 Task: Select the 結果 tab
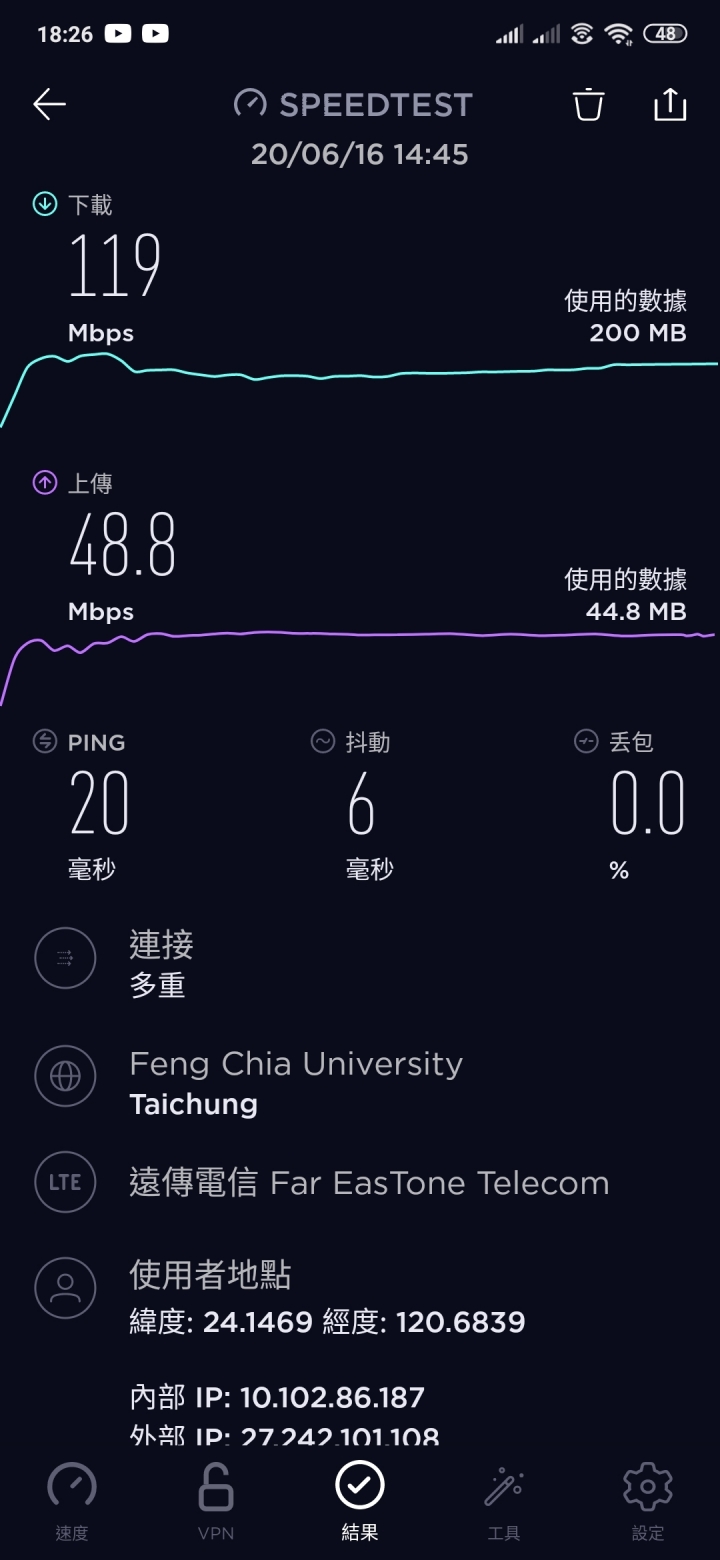360,1501
